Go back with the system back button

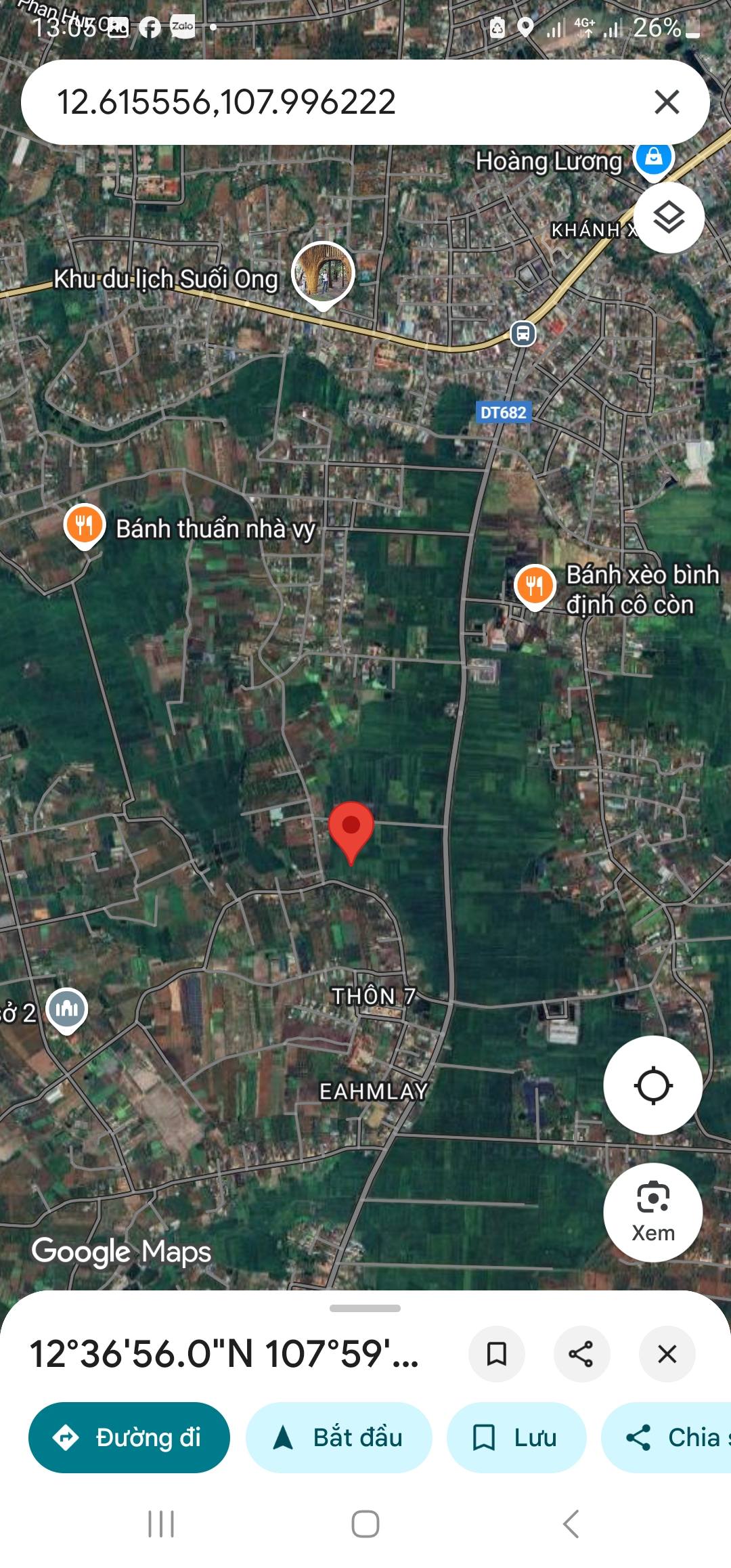tap(571, 1524)
